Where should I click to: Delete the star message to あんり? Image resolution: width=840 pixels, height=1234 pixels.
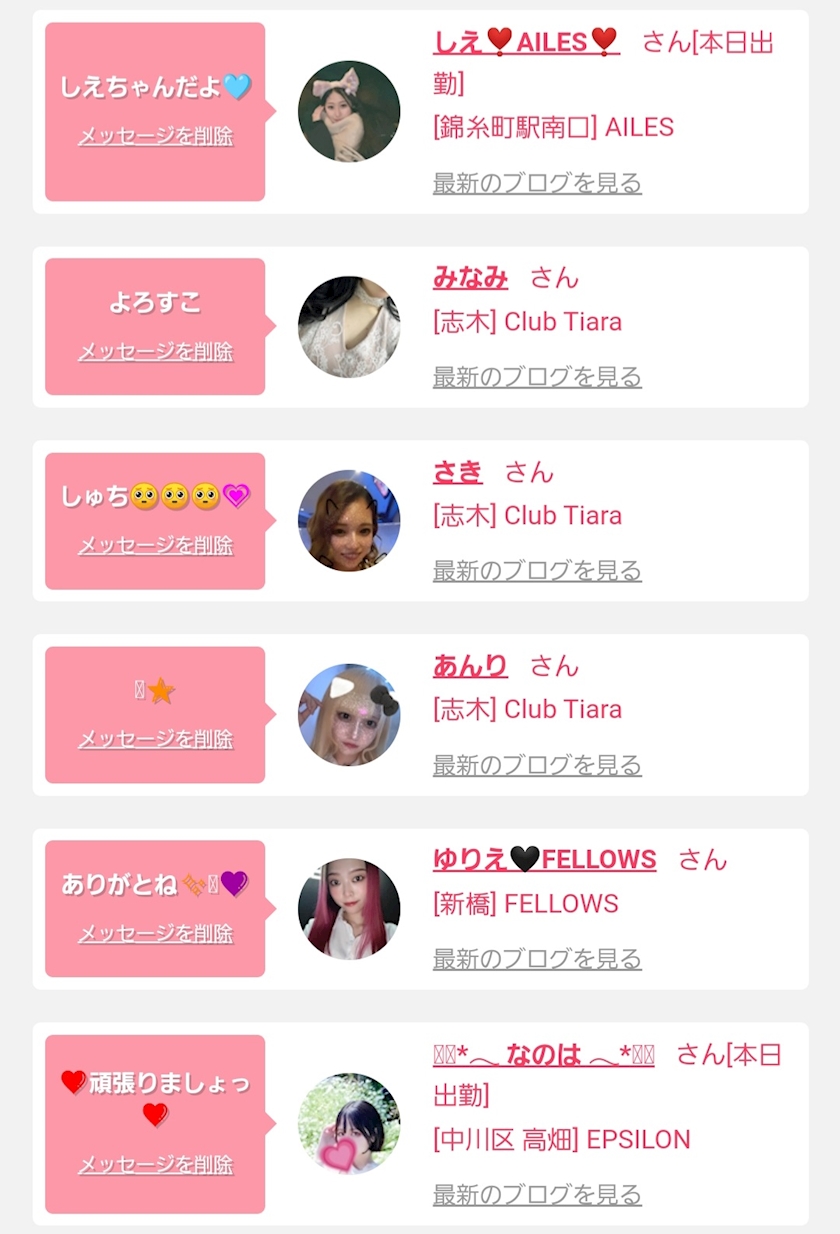155,740
